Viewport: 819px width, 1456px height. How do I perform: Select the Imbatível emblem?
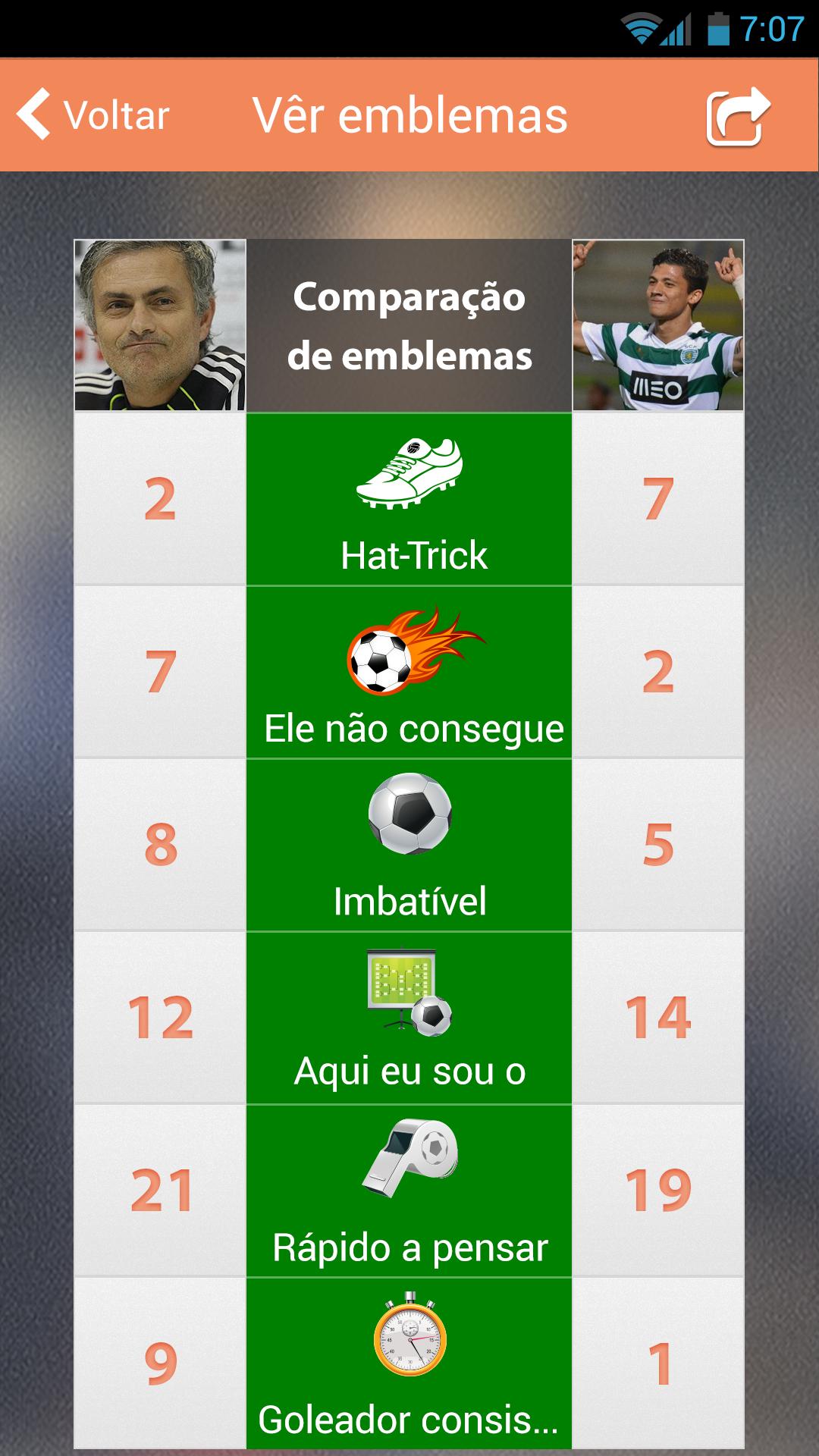[x=409, y=845]
